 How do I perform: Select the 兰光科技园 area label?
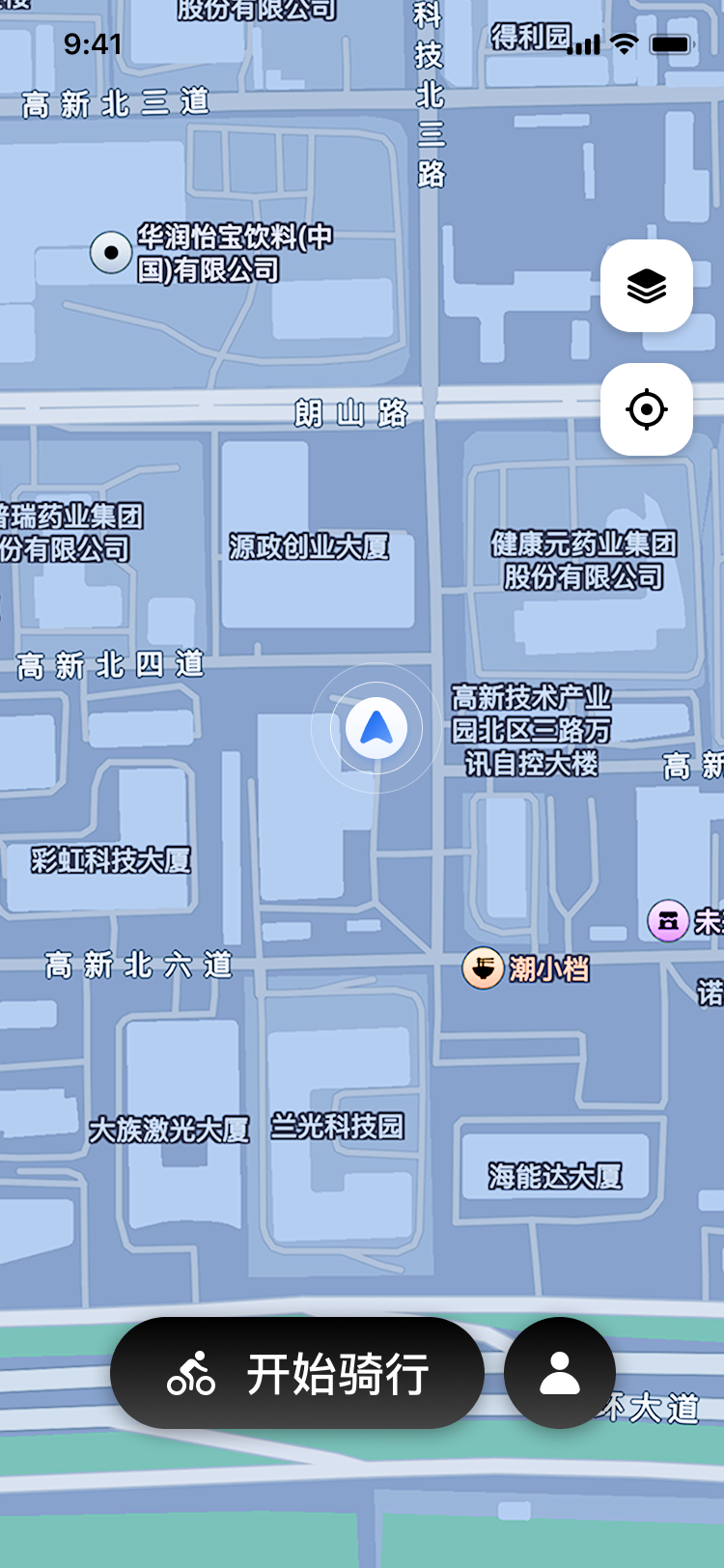coord(339,1126)
